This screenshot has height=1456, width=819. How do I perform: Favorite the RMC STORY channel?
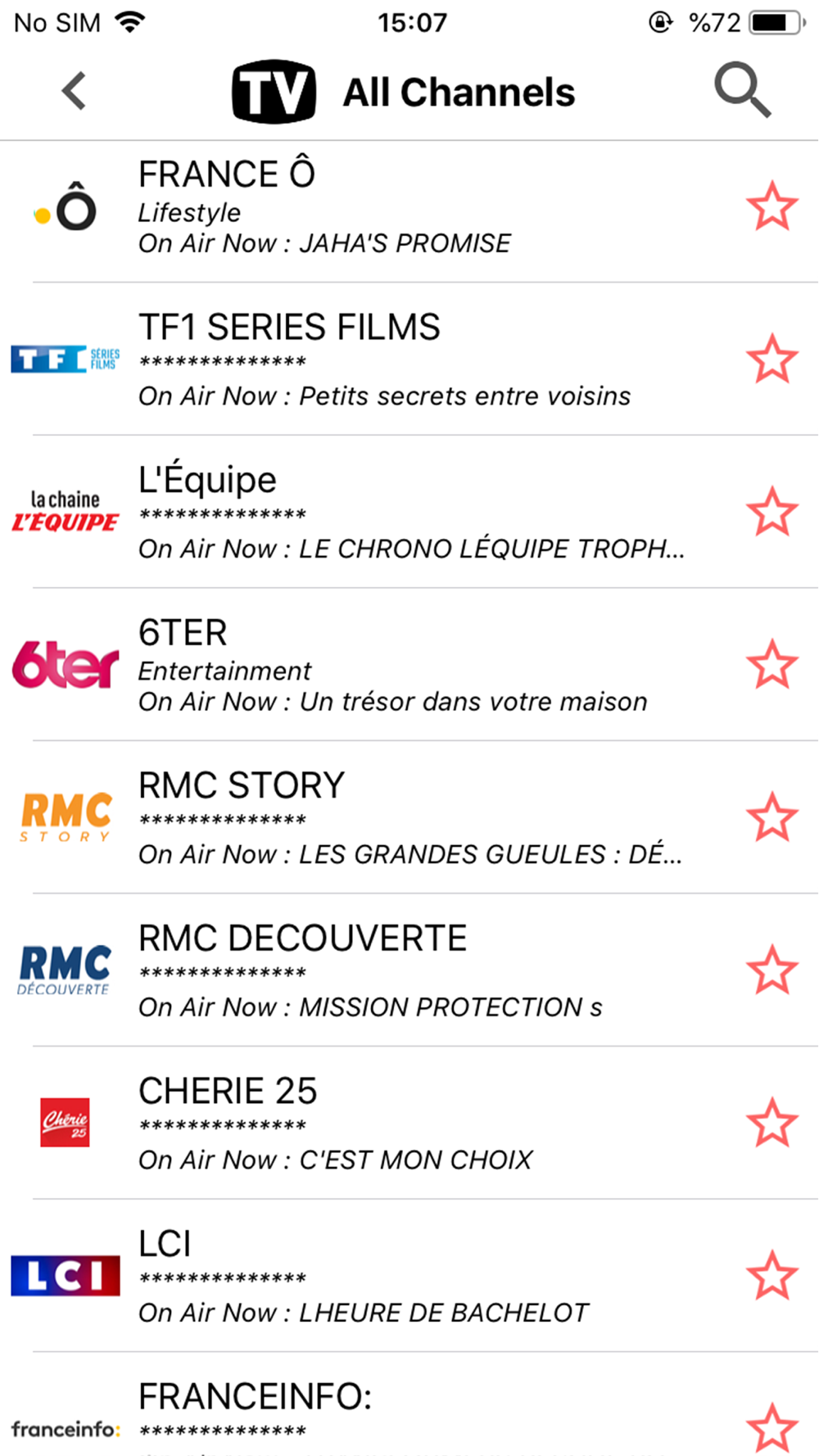pos(771,817)
